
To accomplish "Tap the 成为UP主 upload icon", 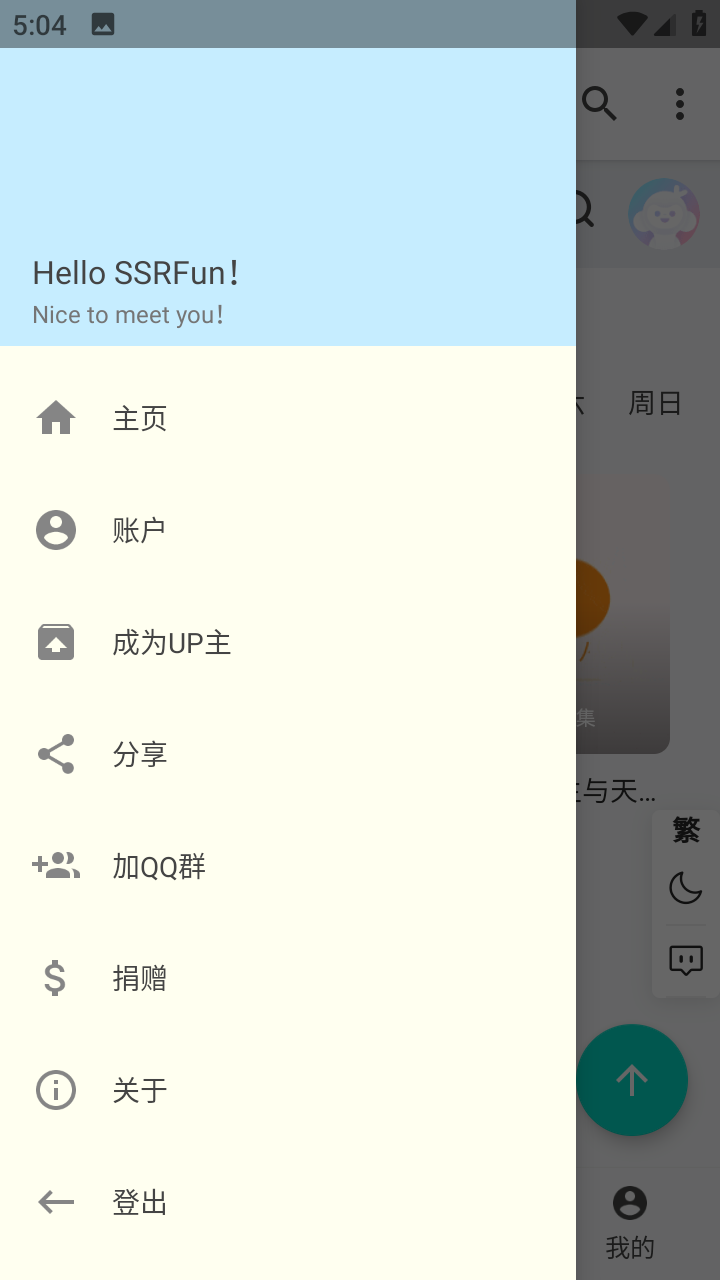I will click(x=55, y=642).
